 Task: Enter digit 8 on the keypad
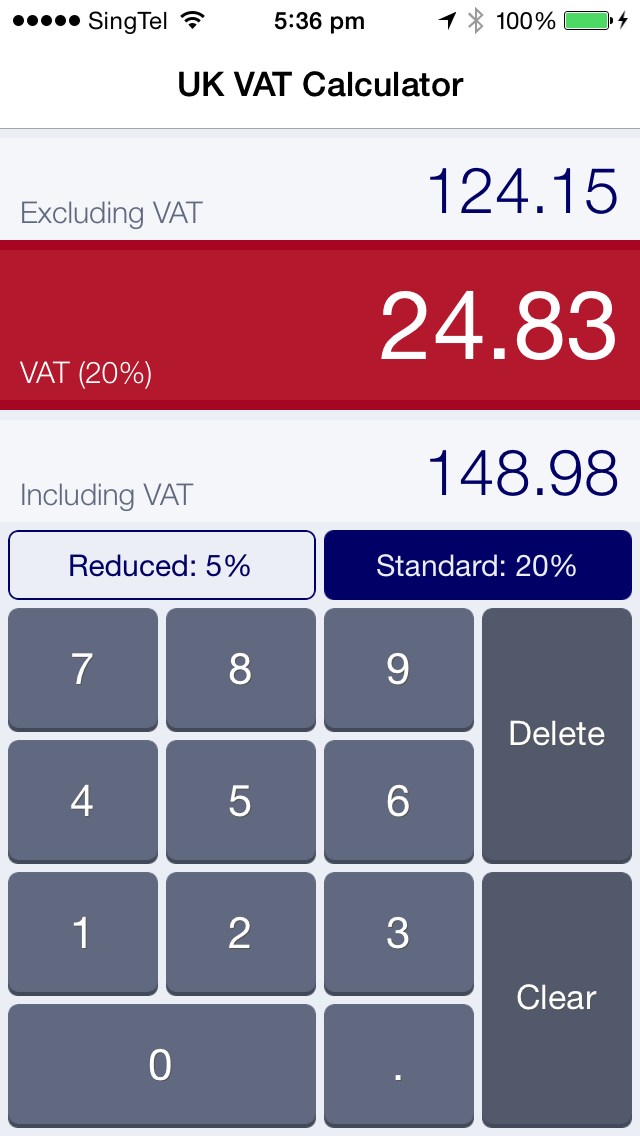[241, 669]
